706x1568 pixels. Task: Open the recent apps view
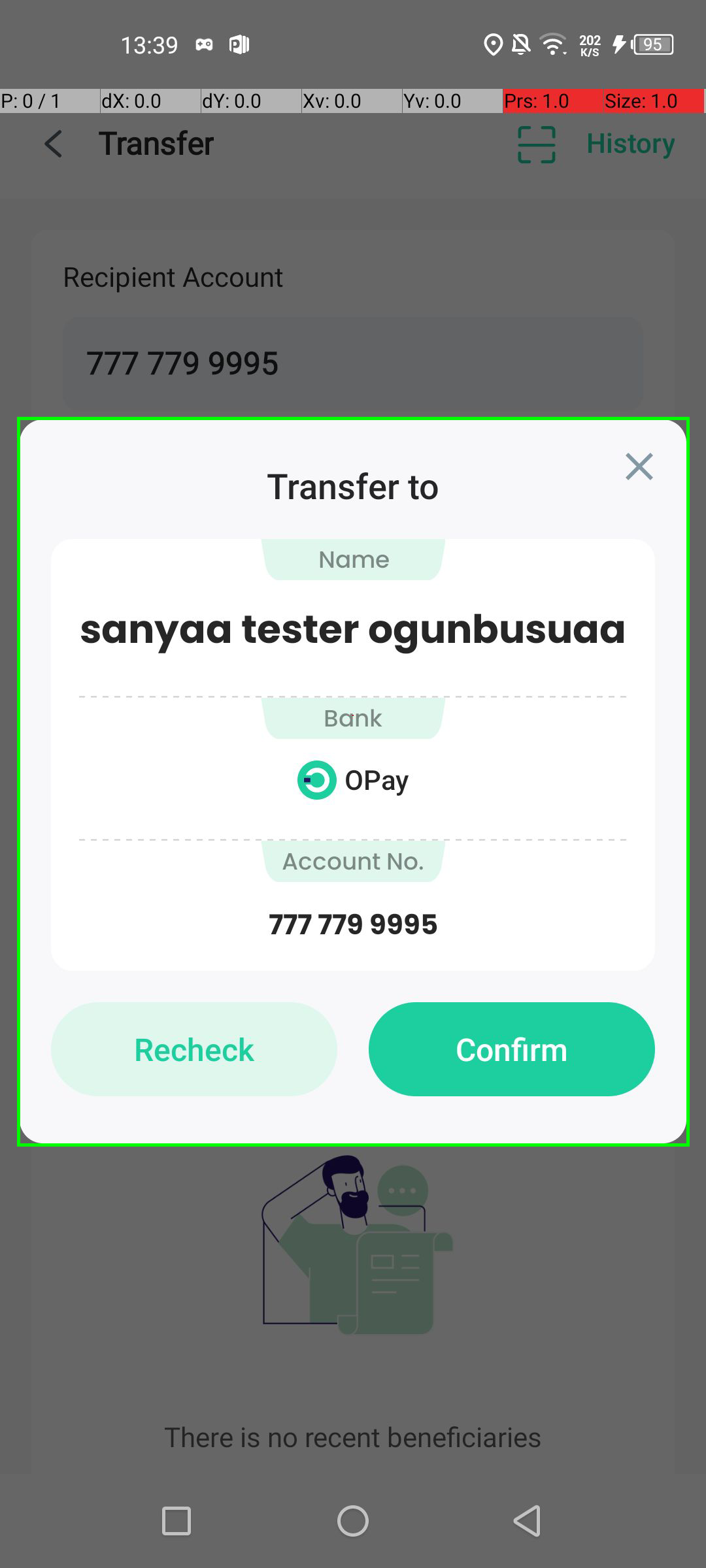pos(176,1521)
